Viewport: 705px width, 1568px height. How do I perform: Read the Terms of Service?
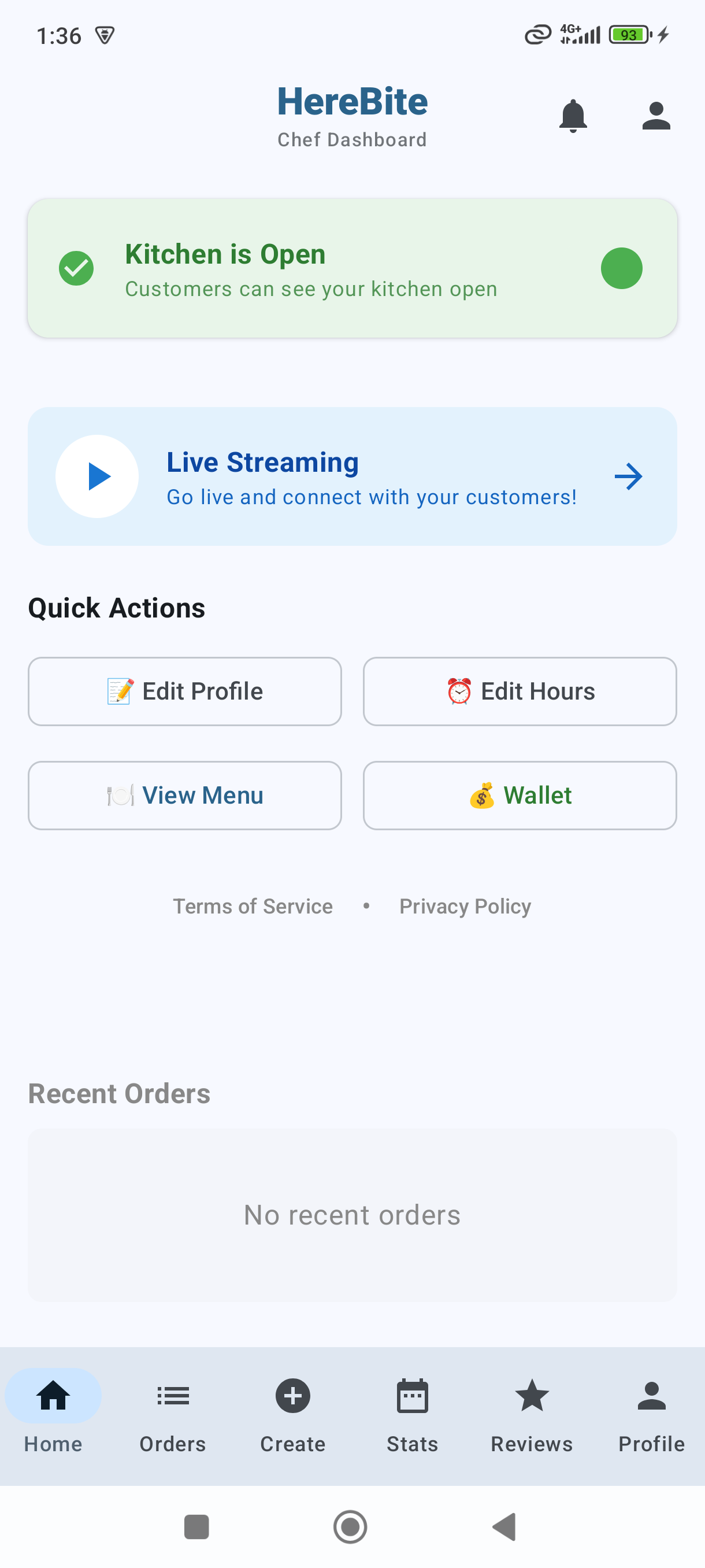[x=253, y=907]
